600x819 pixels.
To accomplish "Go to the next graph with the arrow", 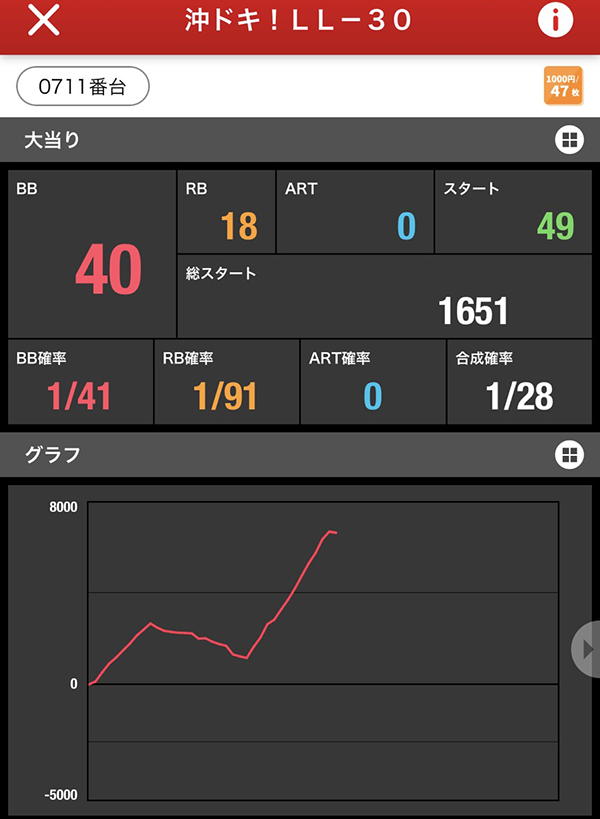I will point(586,649).
